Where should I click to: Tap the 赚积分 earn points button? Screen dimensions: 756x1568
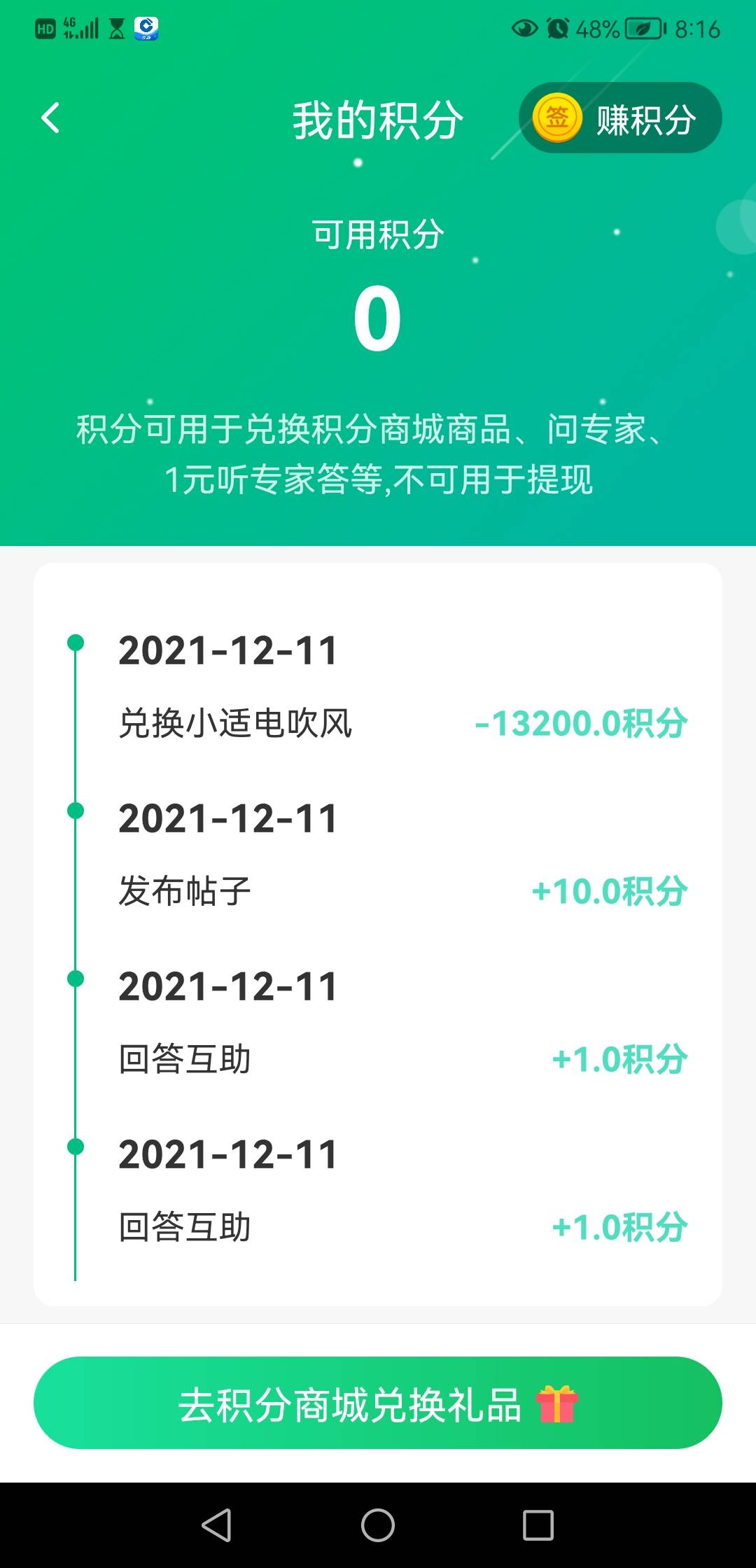(644, 118)
